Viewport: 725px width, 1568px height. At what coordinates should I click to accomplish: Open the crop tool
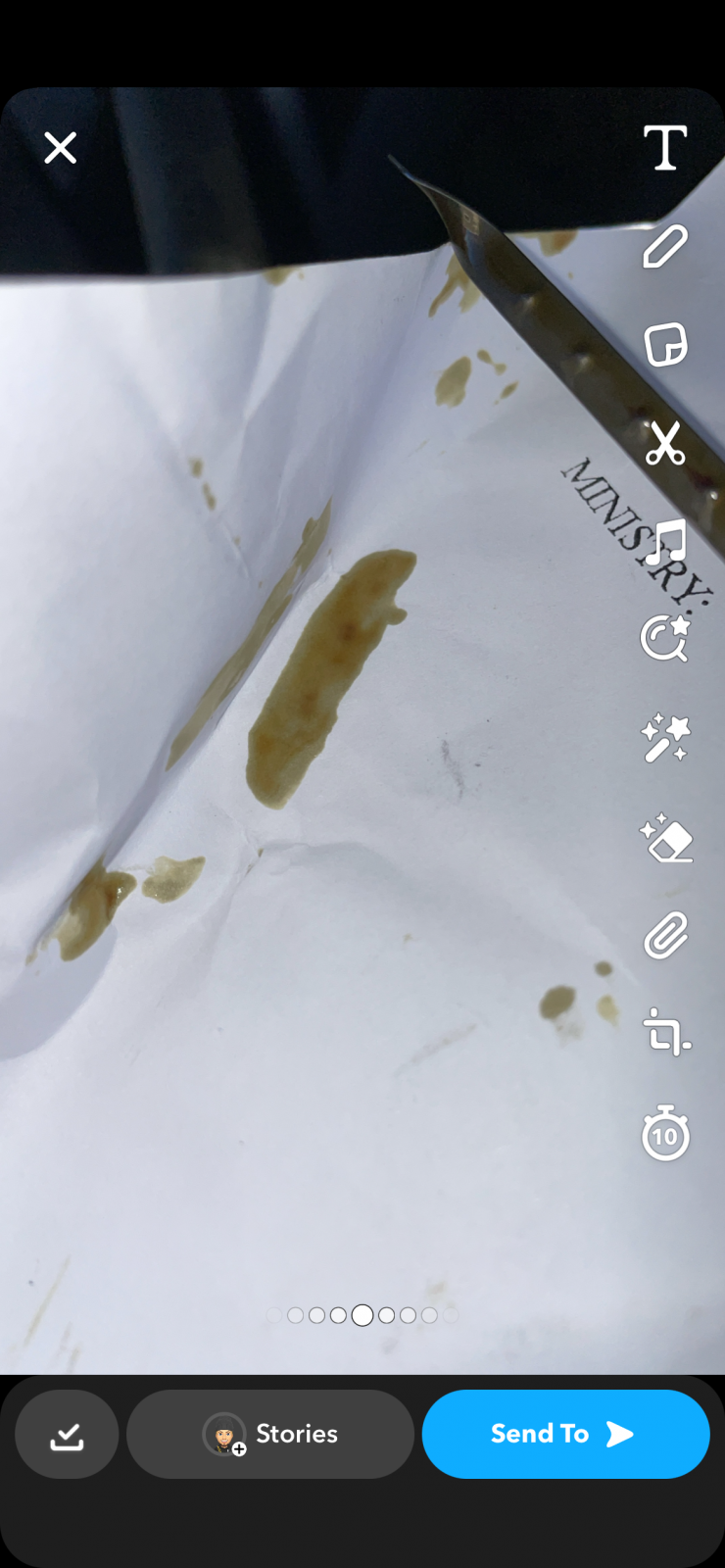pos(665,1034)
